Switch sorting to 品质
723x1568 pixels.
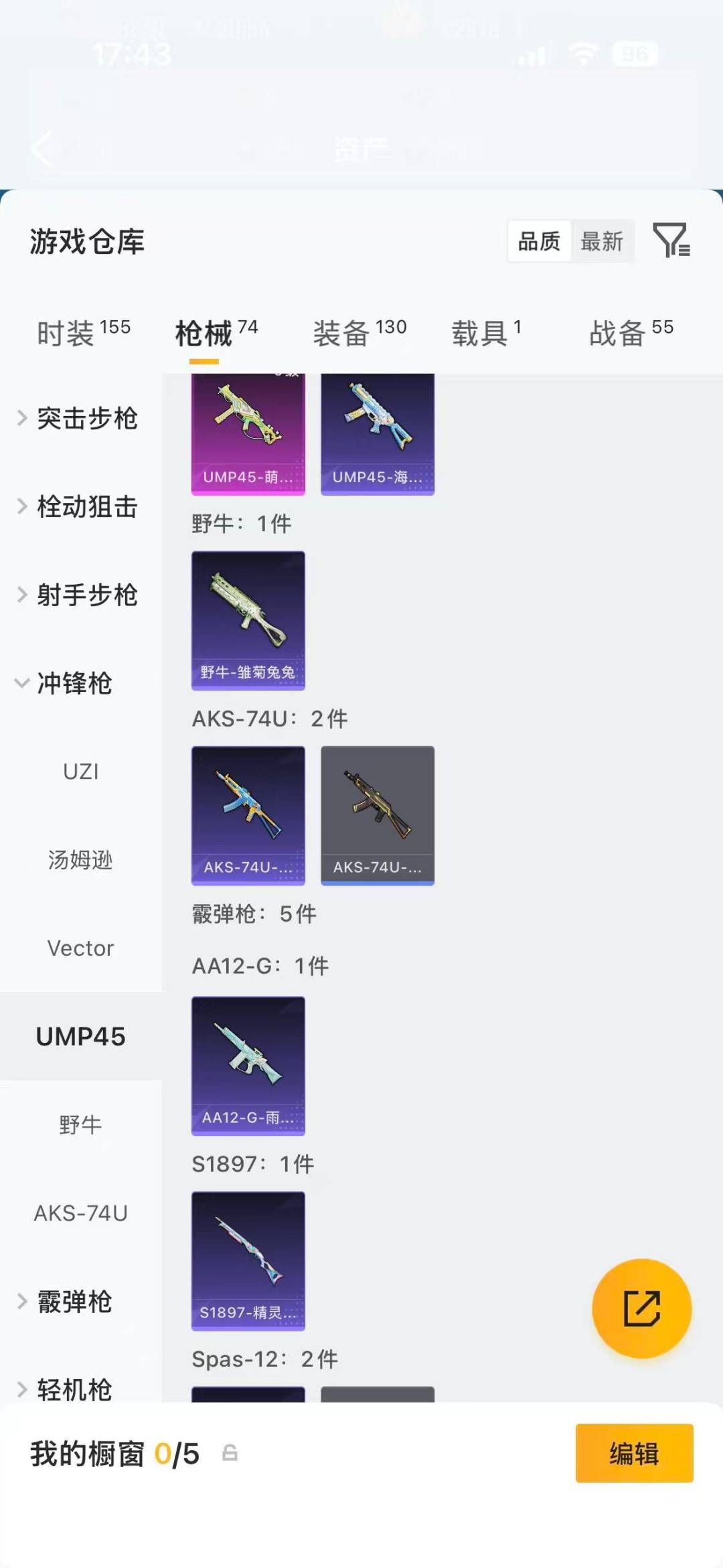click(539, 242)
